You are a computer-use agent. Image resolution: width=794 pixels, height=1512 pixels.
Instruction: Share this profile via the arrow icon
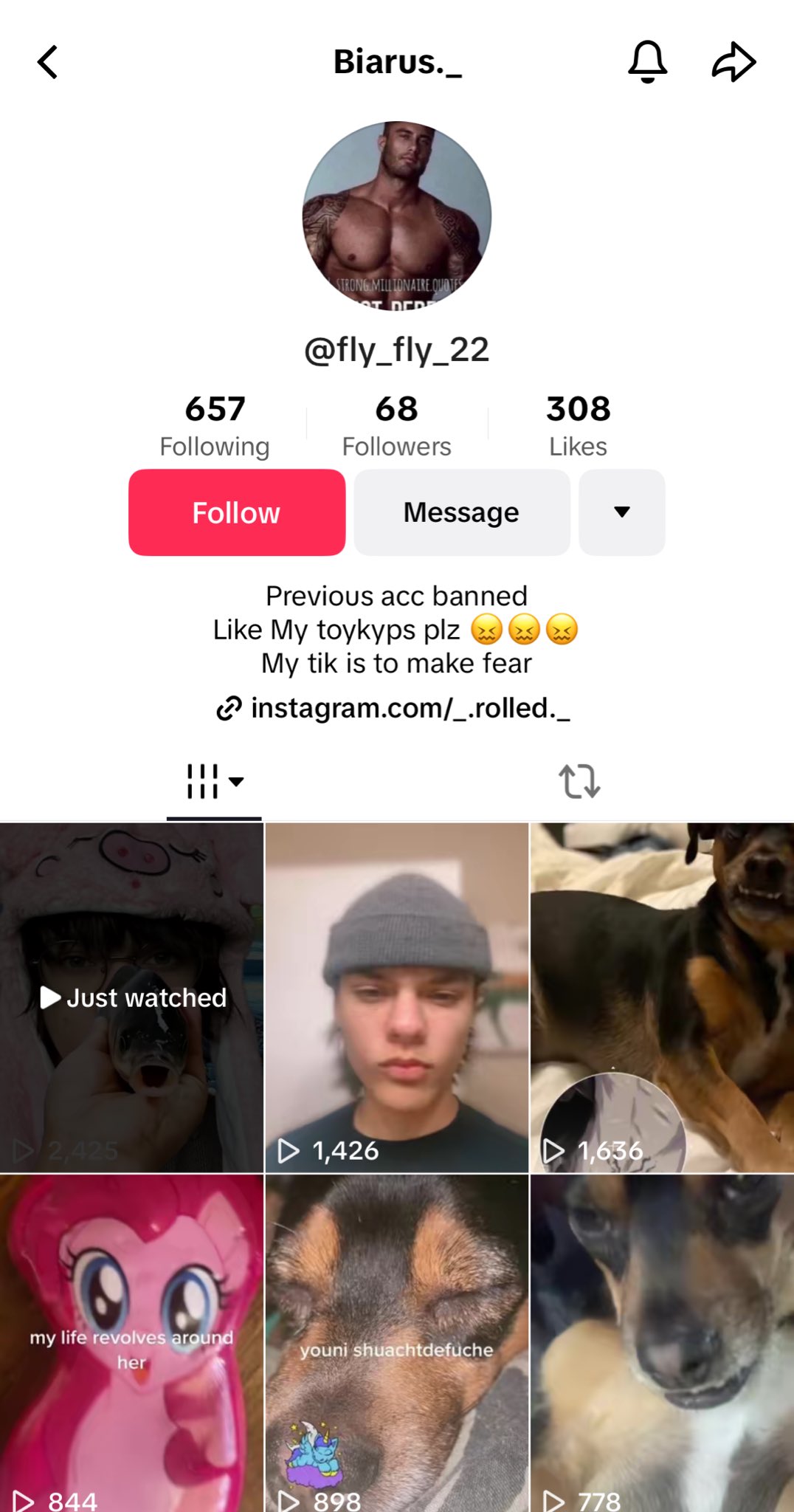point(733,62)
